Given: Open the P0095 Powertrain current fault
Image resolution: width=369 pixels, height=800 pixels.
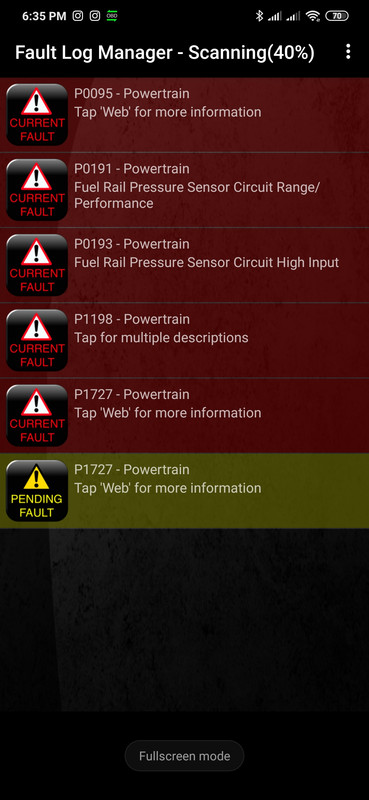Looking at the screenshot, I should 184,115.
